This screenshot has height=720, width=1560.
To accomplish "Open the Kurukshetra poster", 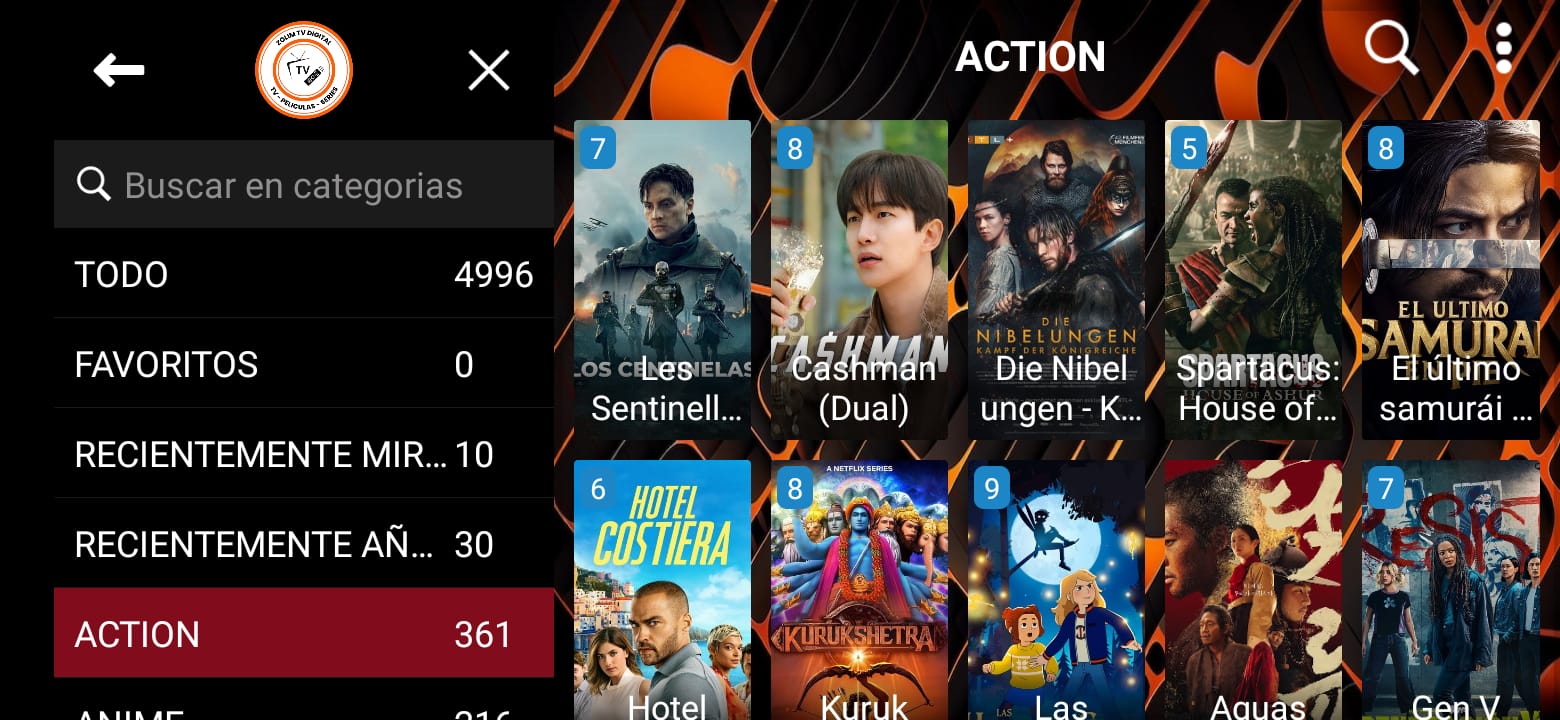I will click(859, 590).
